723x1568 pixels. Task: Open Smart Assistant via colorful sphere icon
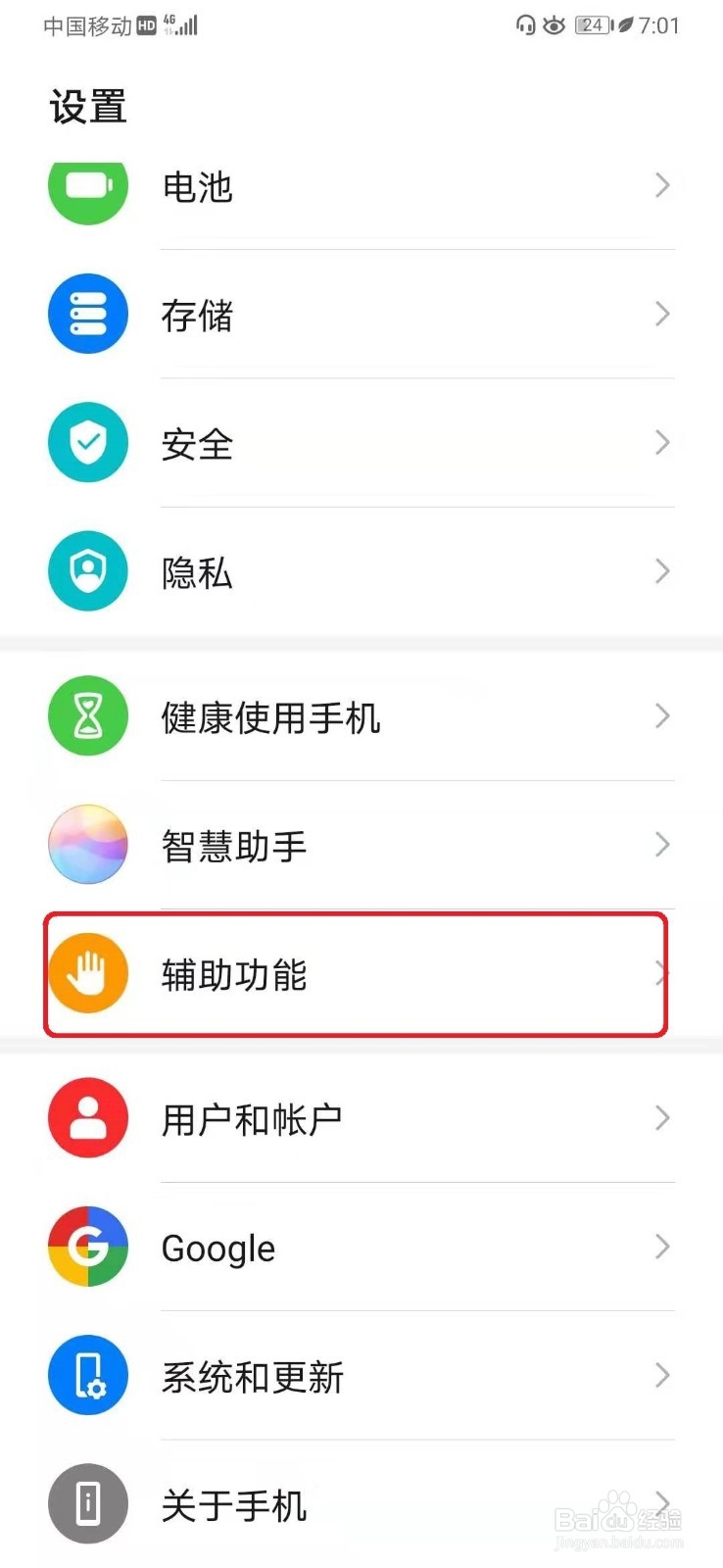click(87, 845)
